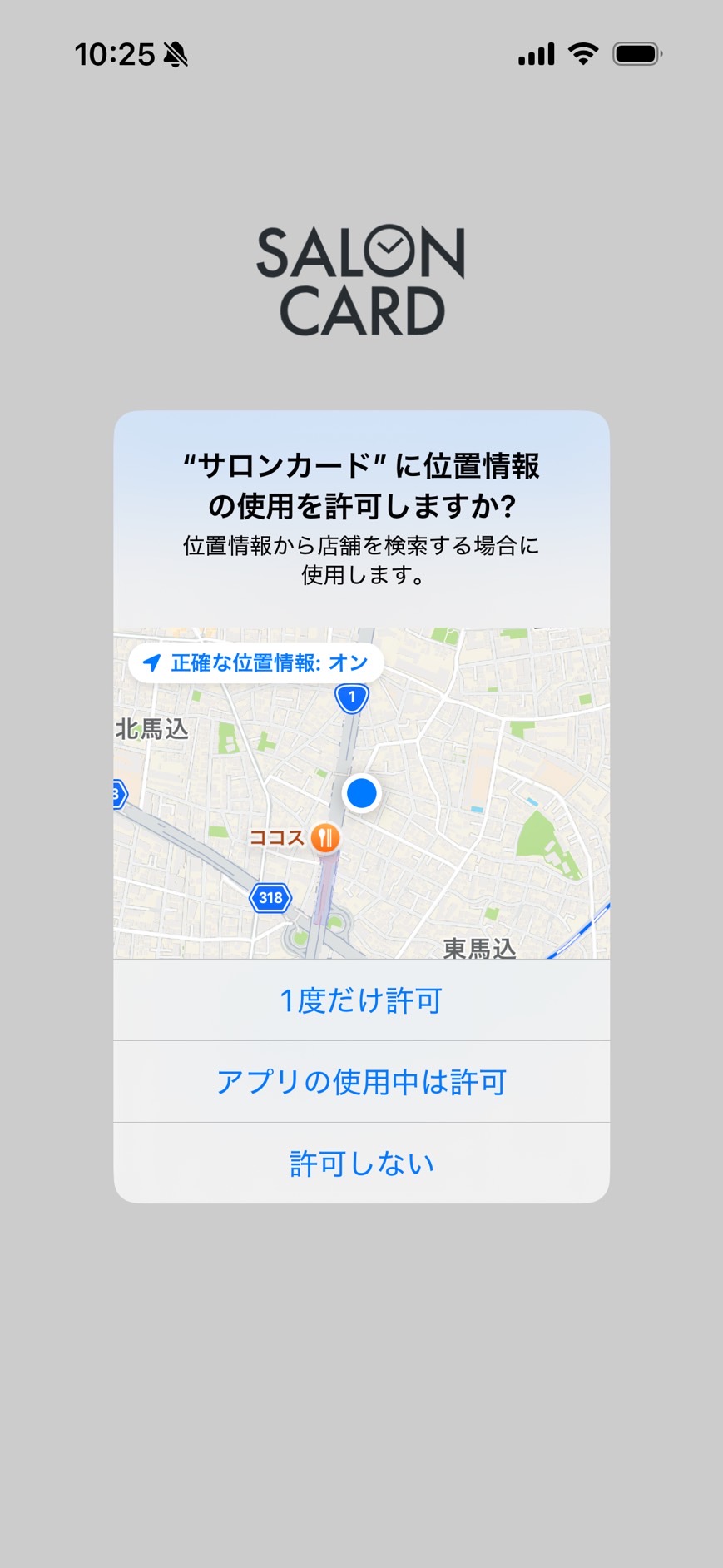
Task: Toggle the 正確な位置情報: オン precise location pill
Action: coord(256,662)
